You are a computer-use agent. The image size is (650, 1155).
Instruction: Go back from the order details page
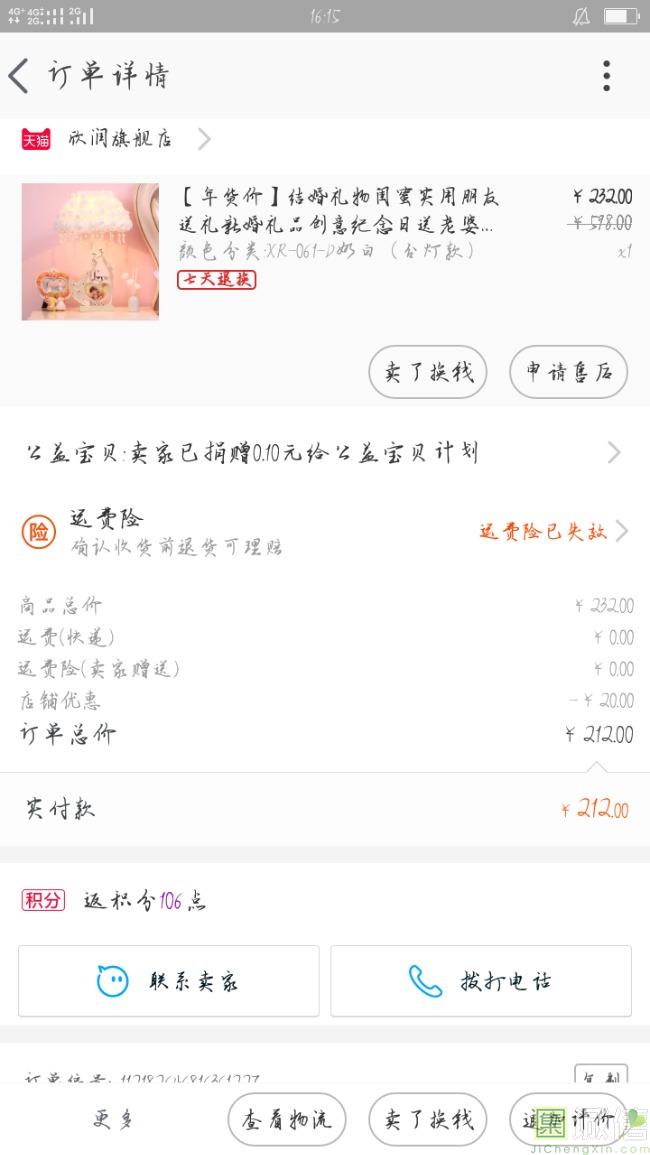pos(20,76)
